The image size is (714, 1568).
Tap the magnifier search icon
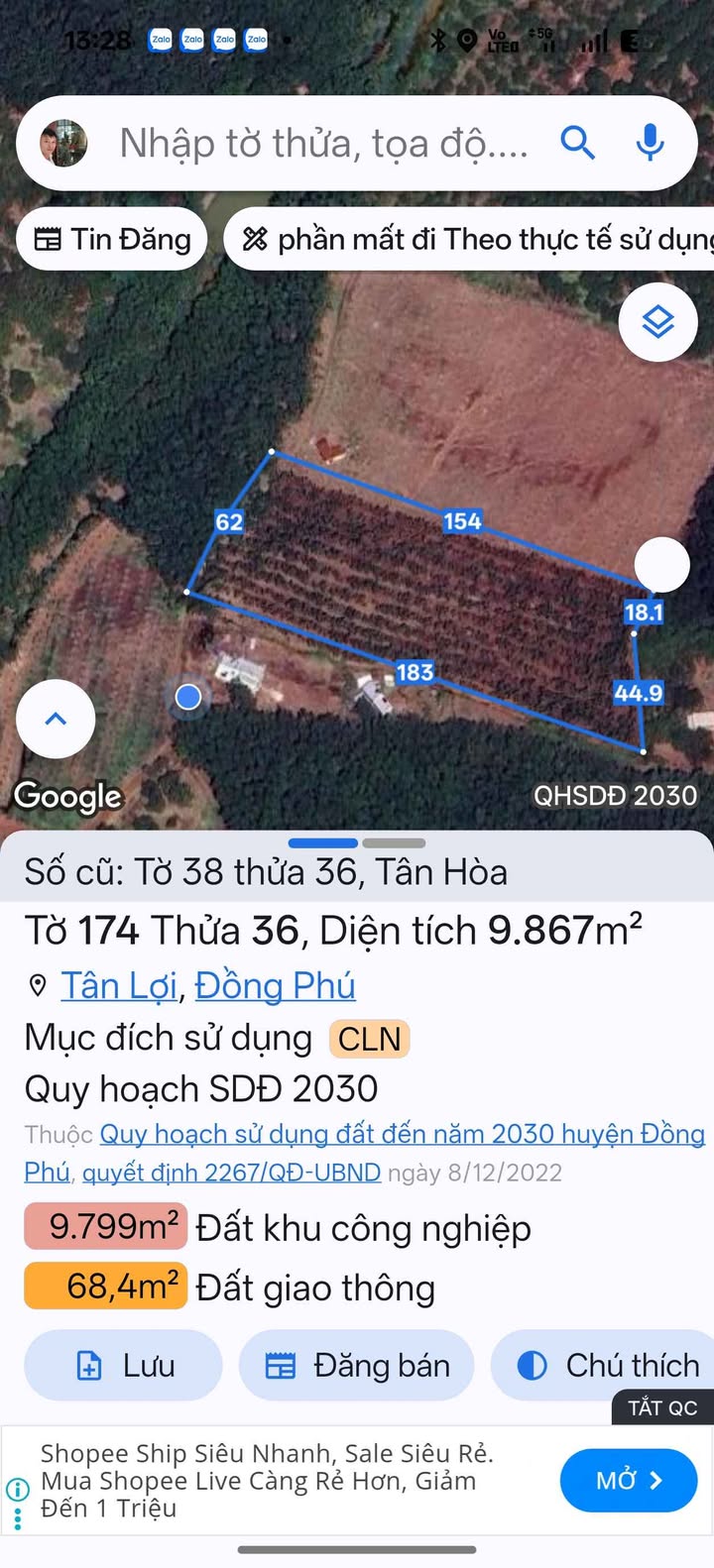(x=577, y=144)
